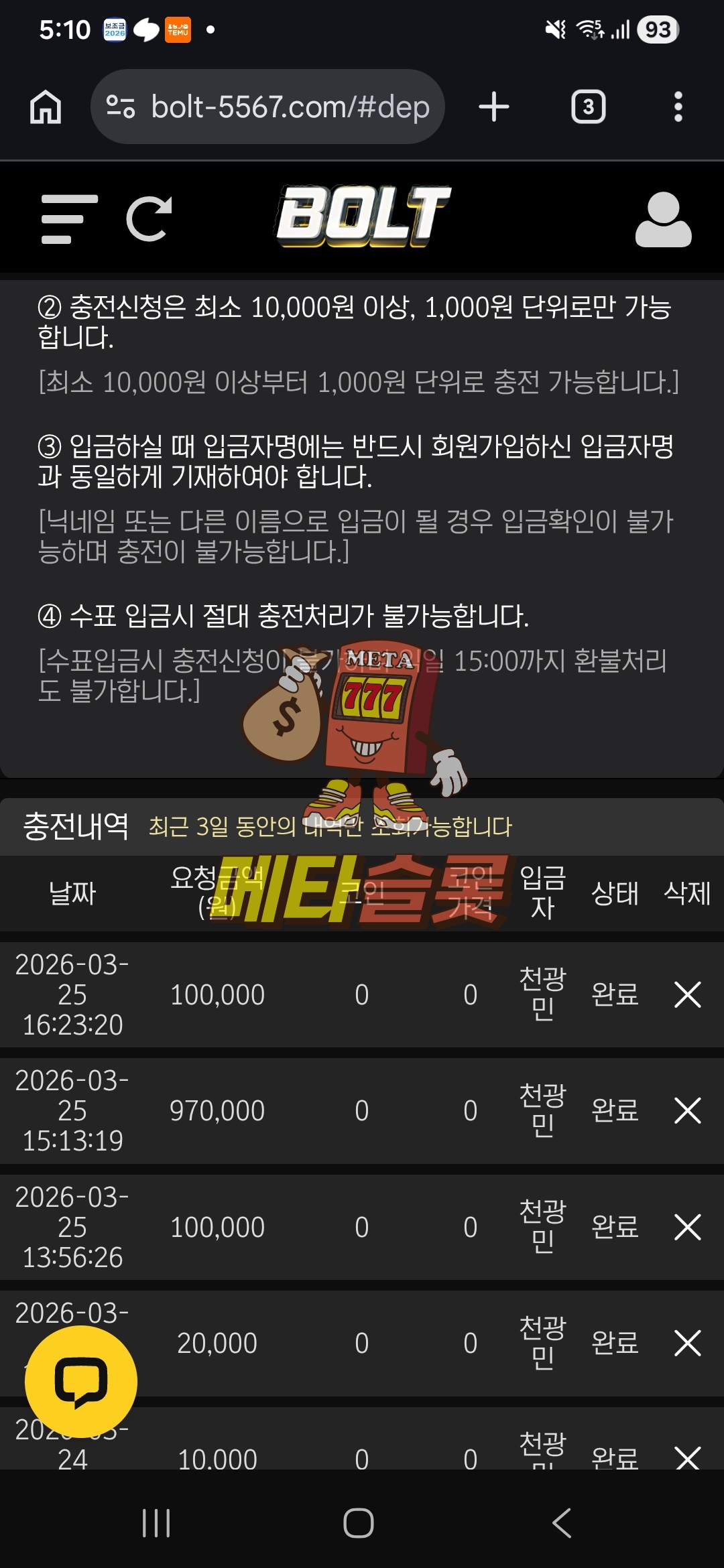Open the user profile icon
Screen dimensions: 724x1568
click(663, 219)
